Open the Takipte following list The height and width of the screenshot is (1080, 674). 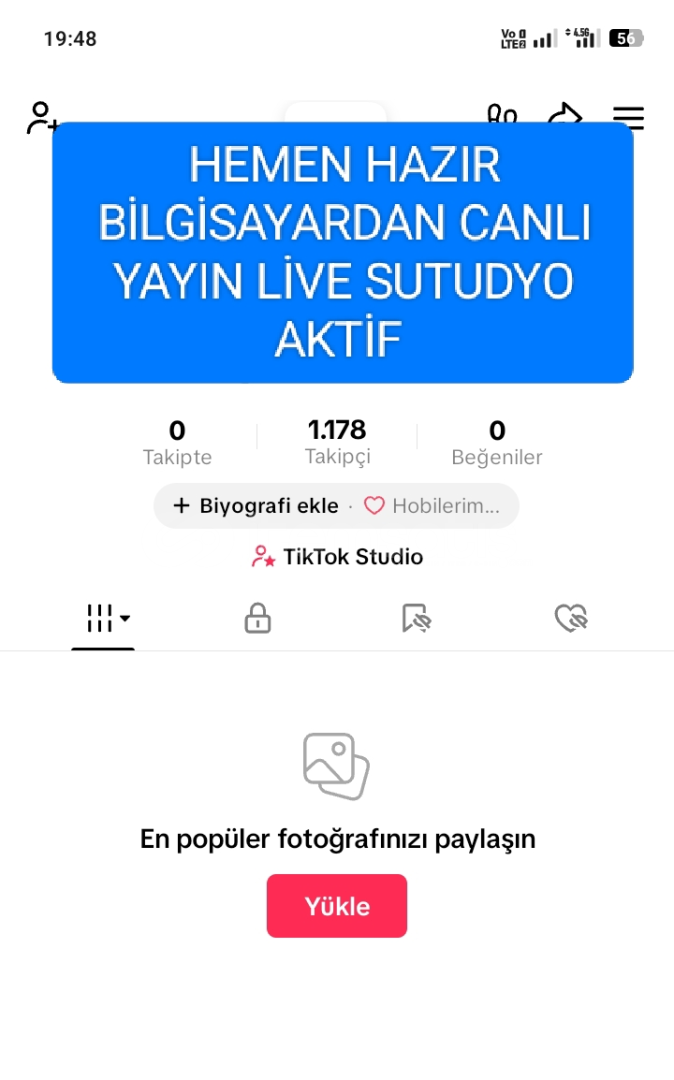click(177, 443)
